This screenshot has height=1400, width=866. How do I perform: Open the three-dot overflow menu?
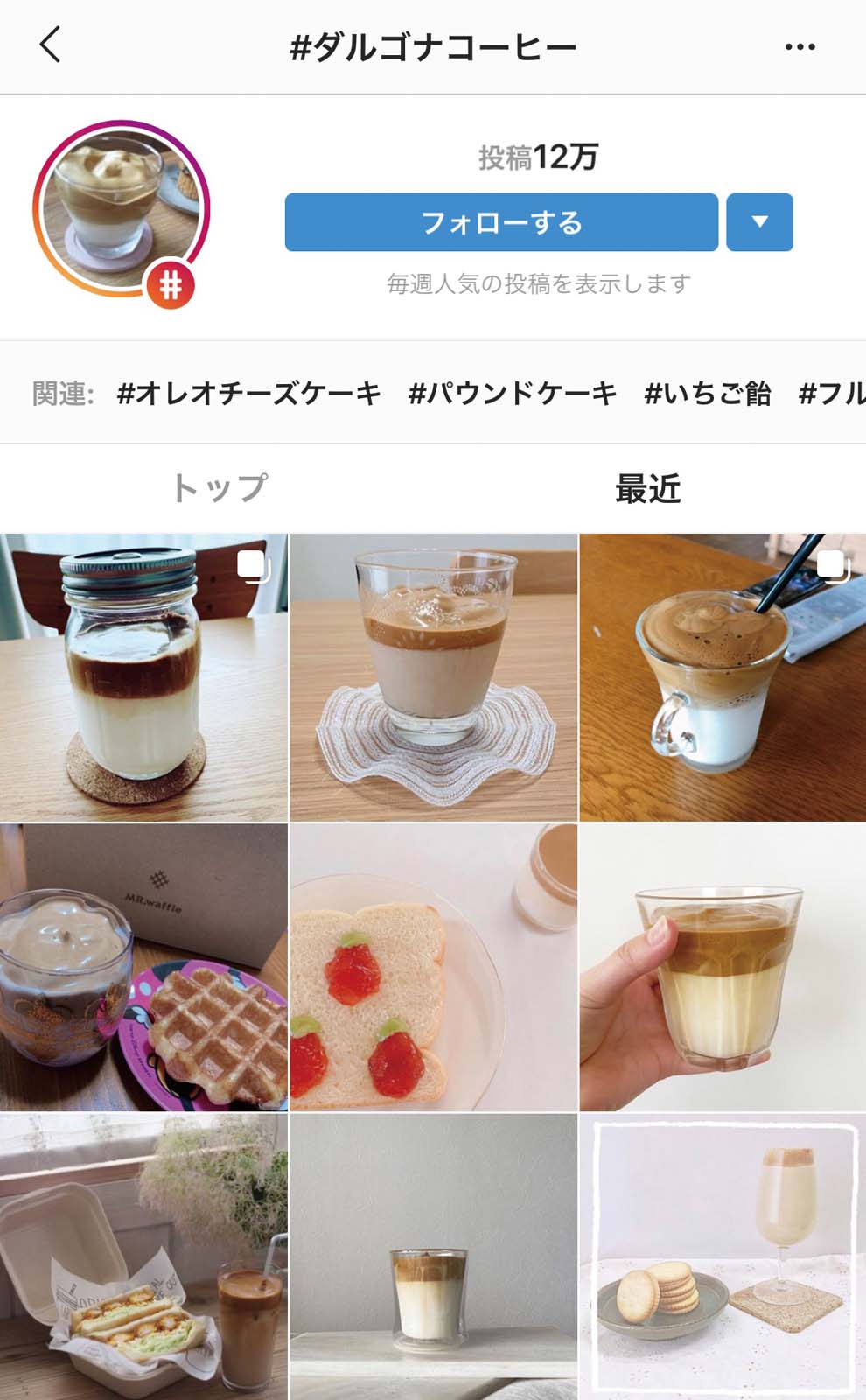[x=800, y=47]
